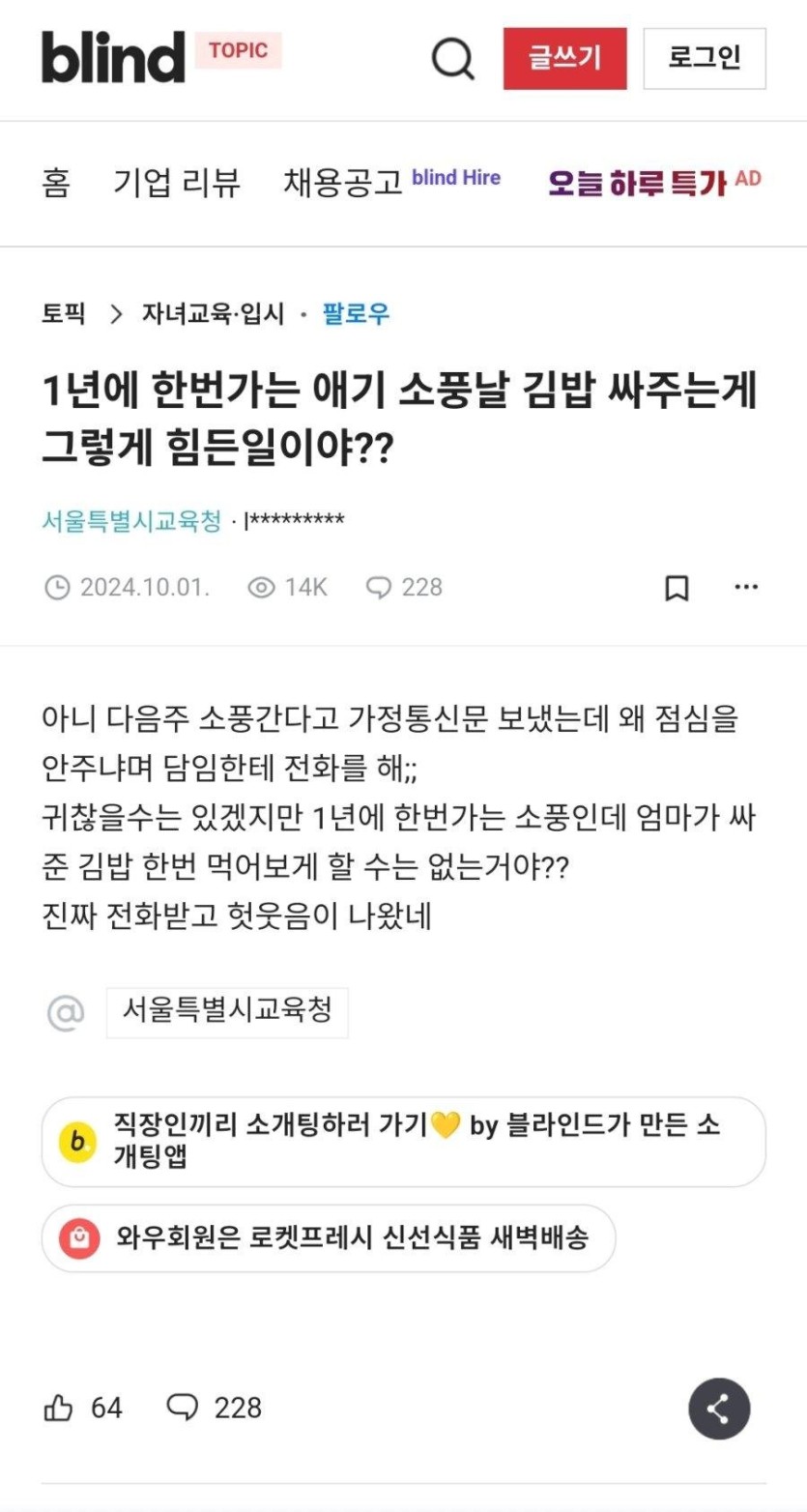Open the three-dot more options menu
This screenshot has width=807, height=1512.
pos(745,587)
